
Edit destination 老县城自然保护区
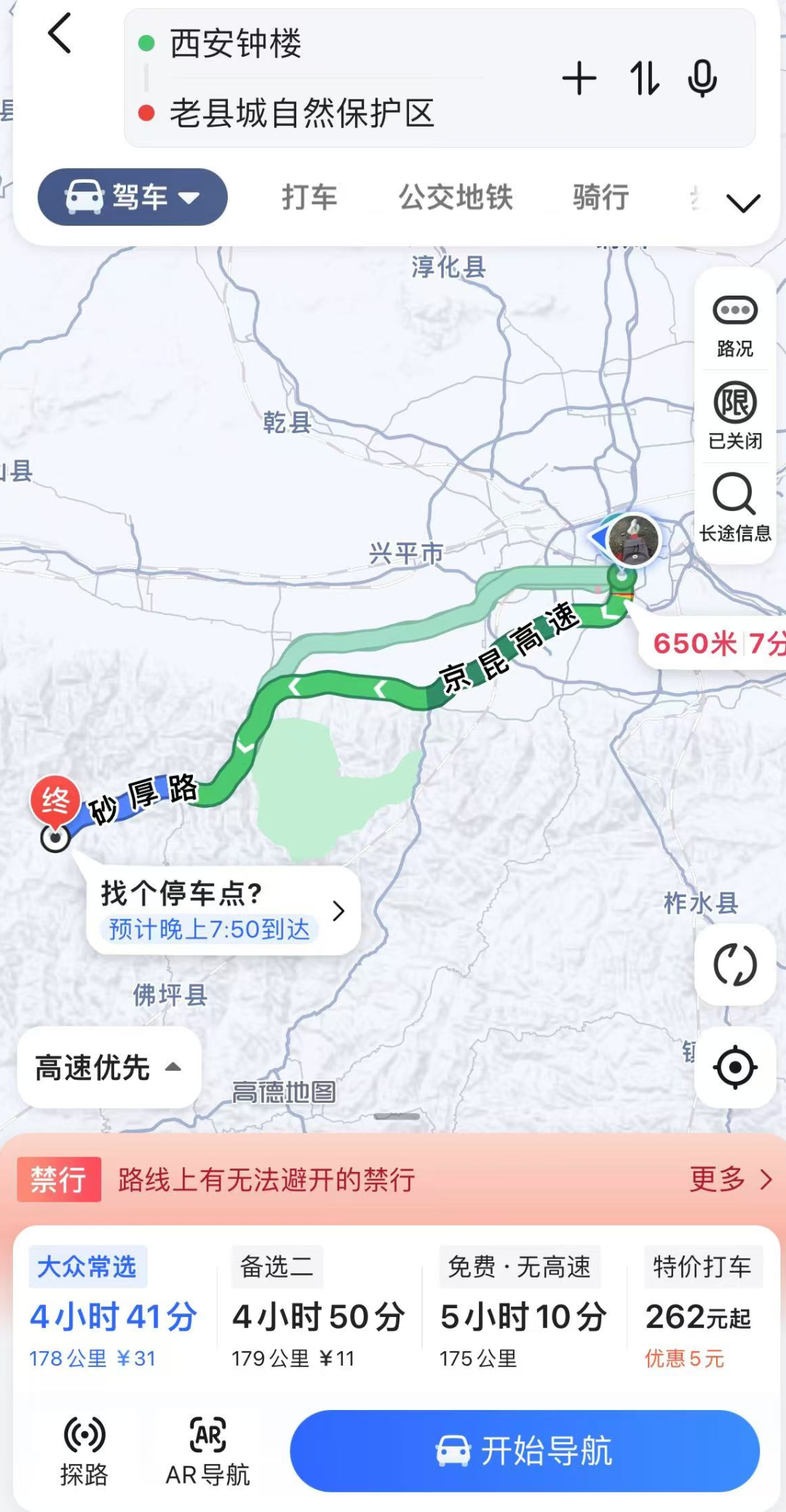point(301,114)
